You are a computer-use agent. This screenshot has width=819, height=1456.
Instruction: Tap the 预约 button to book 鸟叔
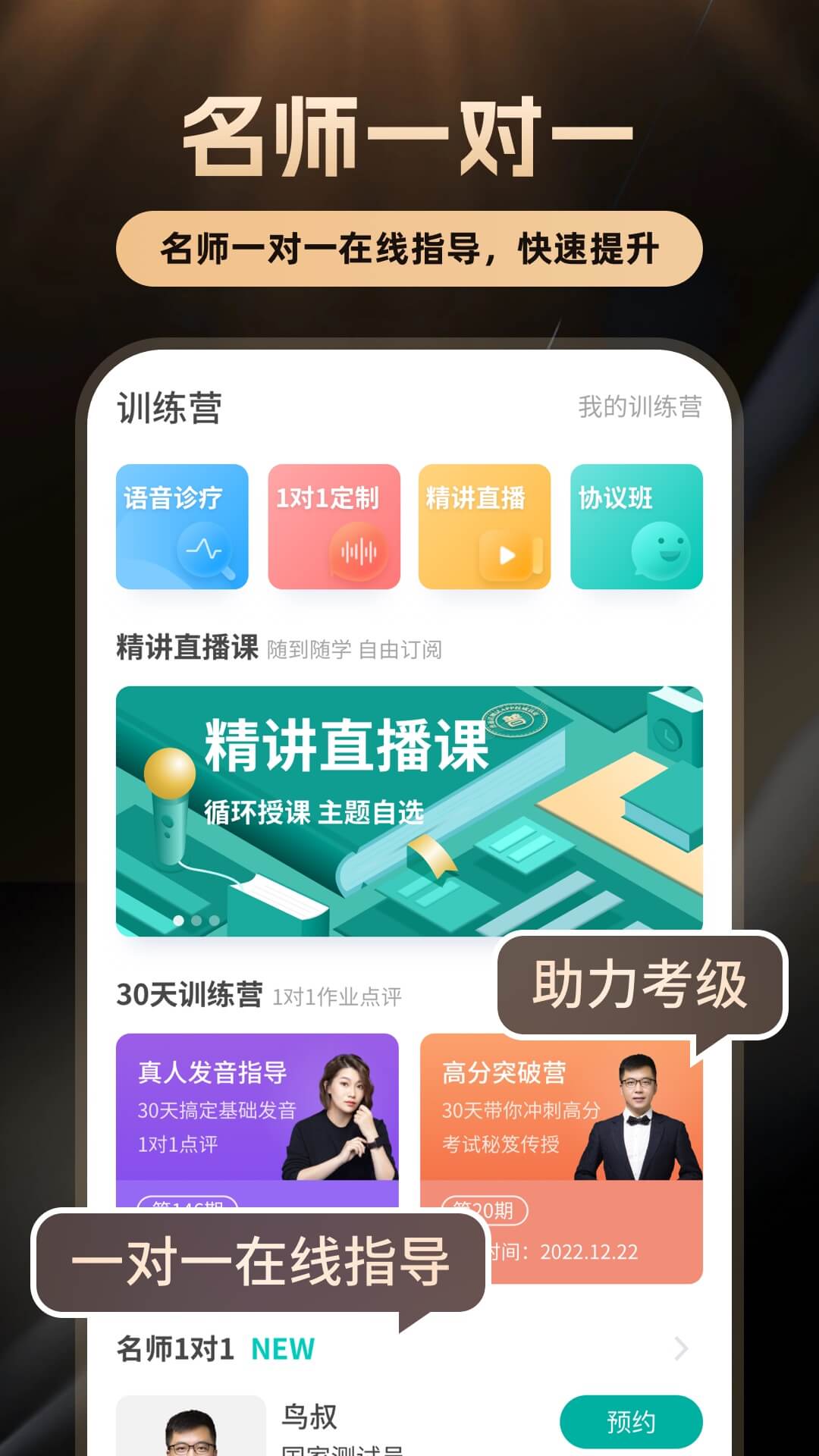pos(630,1420)
